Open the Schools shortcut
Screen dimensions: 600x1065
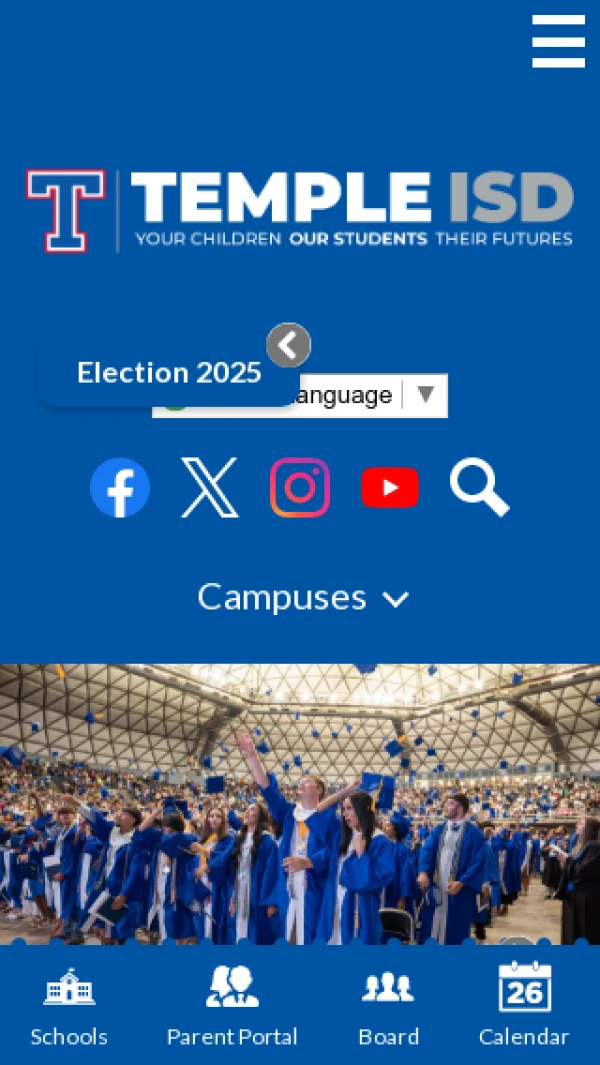point(69,1004)
